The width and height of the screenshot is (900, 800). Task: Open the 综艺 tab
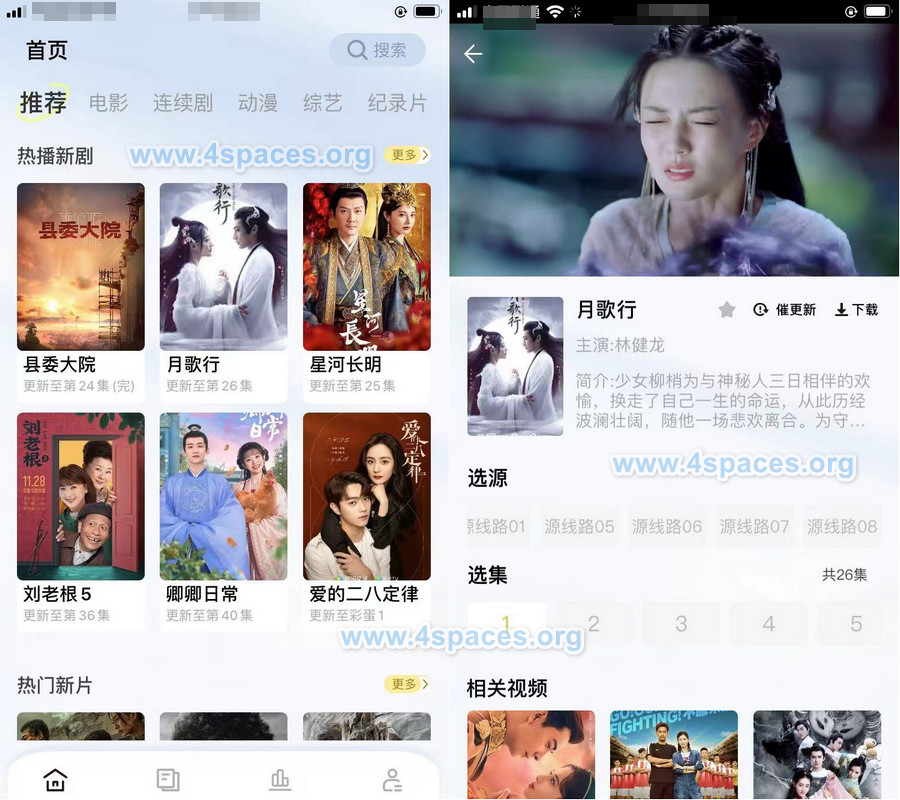(322, 103)
